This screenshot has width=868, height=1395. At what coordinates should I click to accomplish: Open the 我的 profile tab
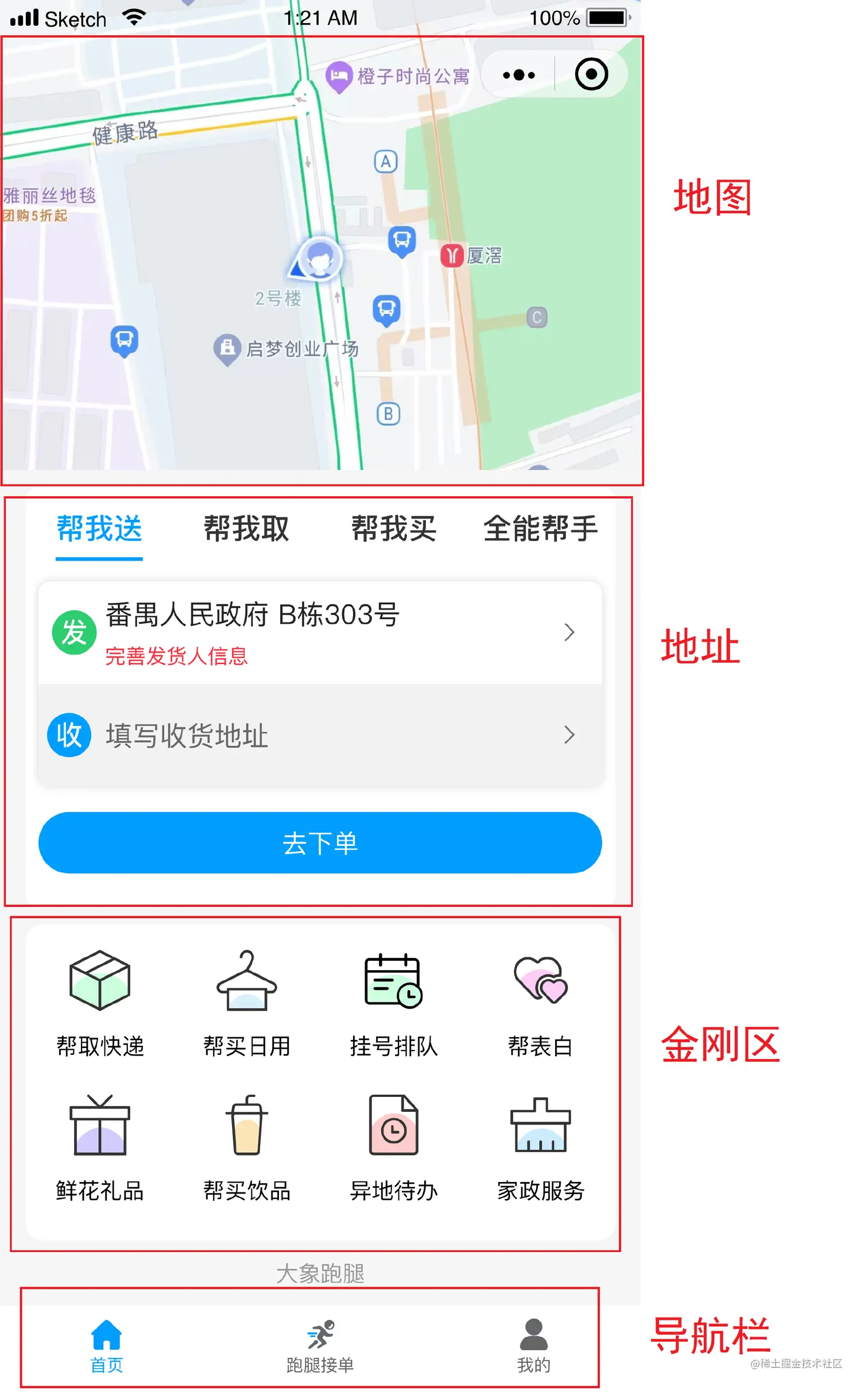[x=534, y=1346]
